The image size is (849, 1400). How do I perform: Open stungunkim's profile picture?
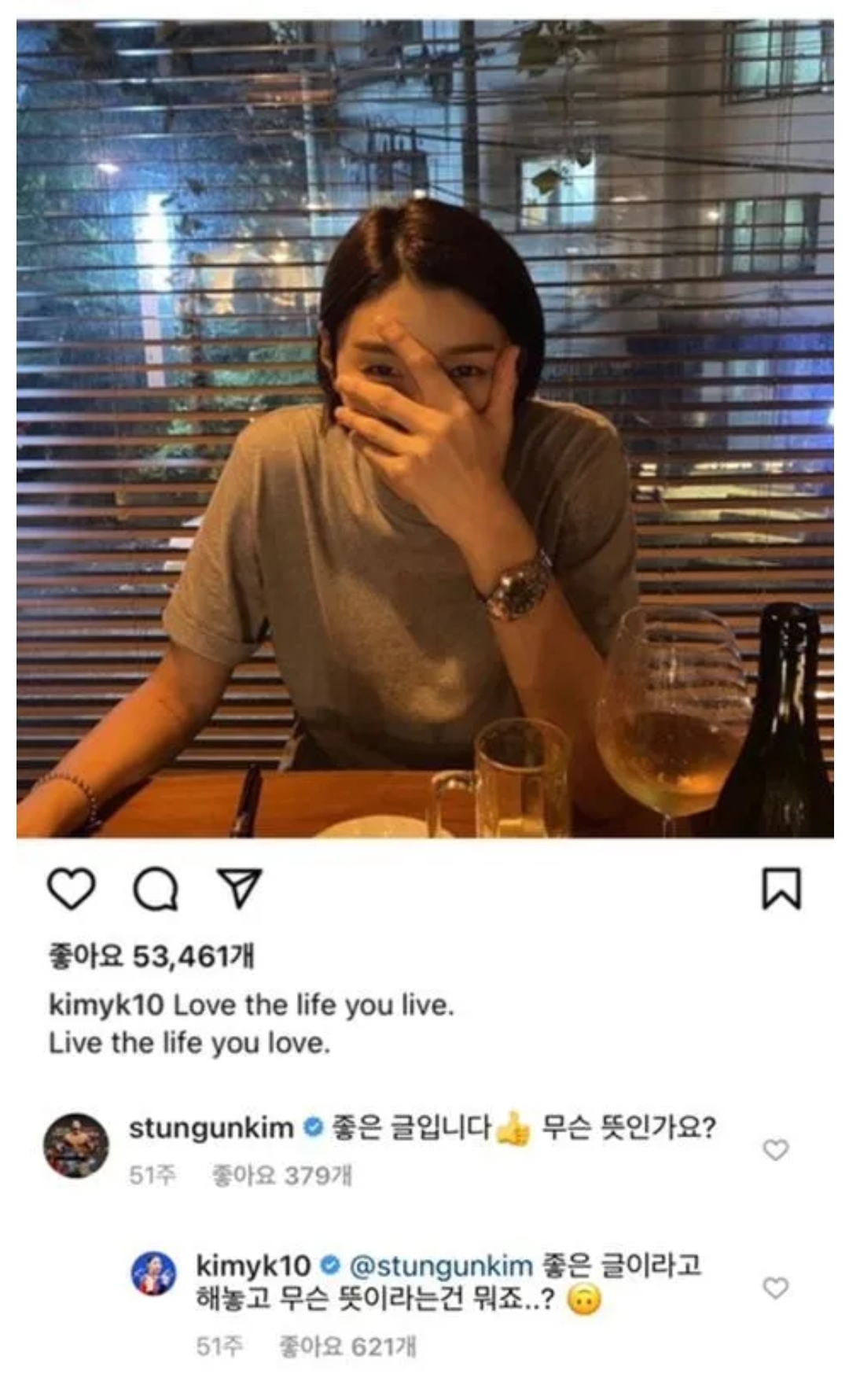pyautogui.click(x=76, y=1144)
